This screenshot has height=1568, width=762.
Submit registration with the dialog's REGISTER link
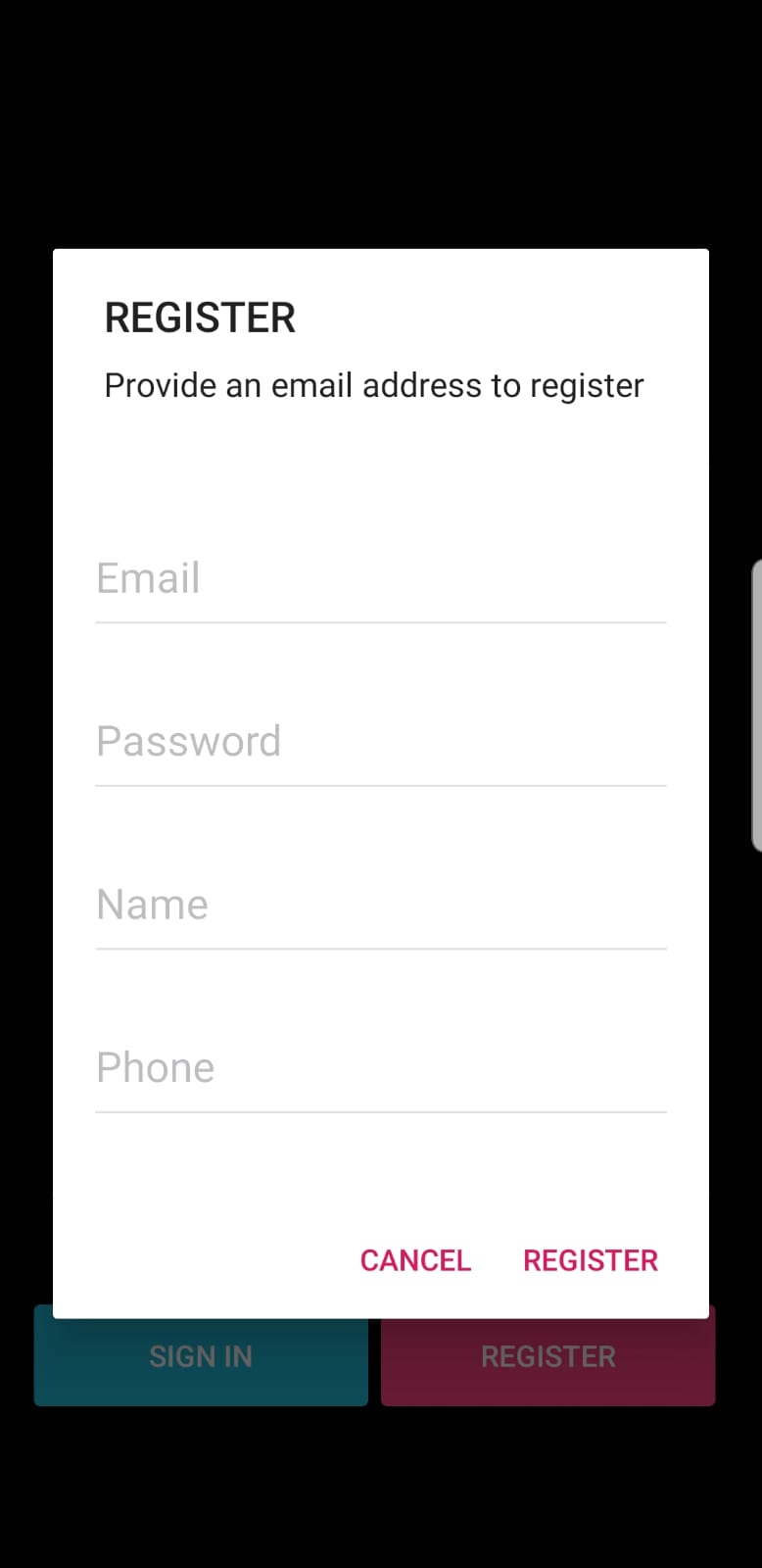pos(589,1259)
